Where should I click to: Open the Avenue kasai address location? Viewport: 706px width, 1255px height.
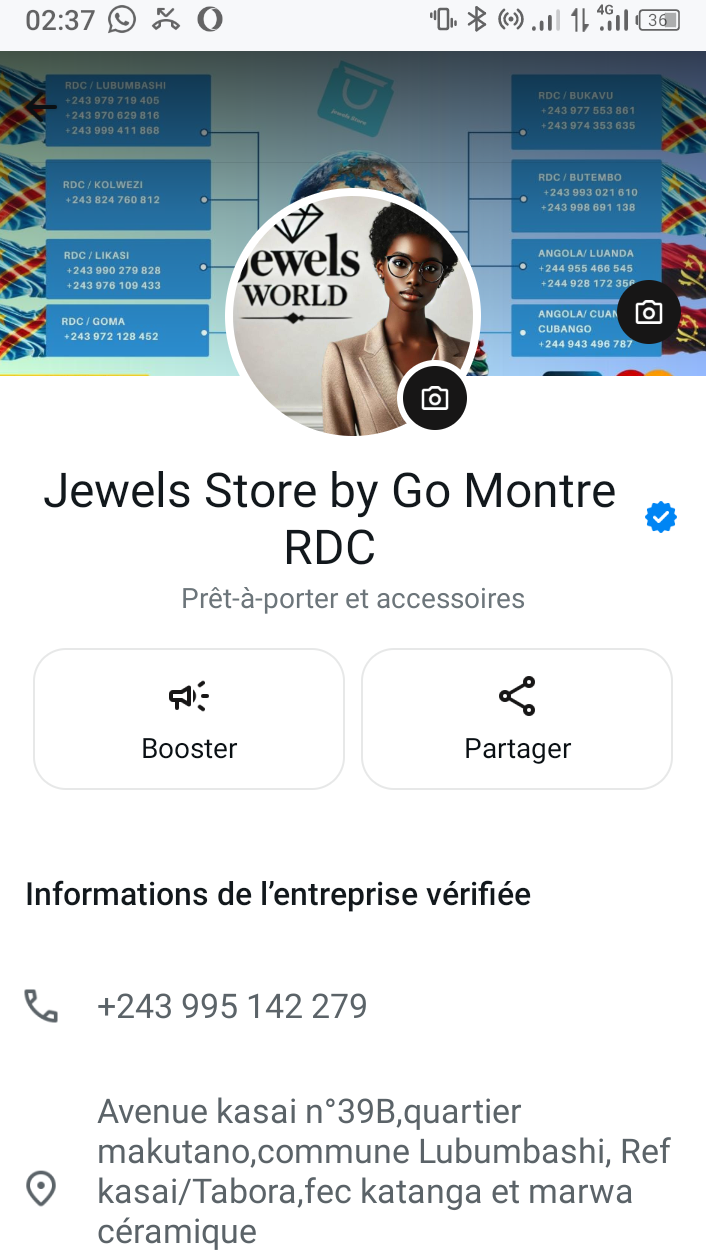[x=383, y=1170]
